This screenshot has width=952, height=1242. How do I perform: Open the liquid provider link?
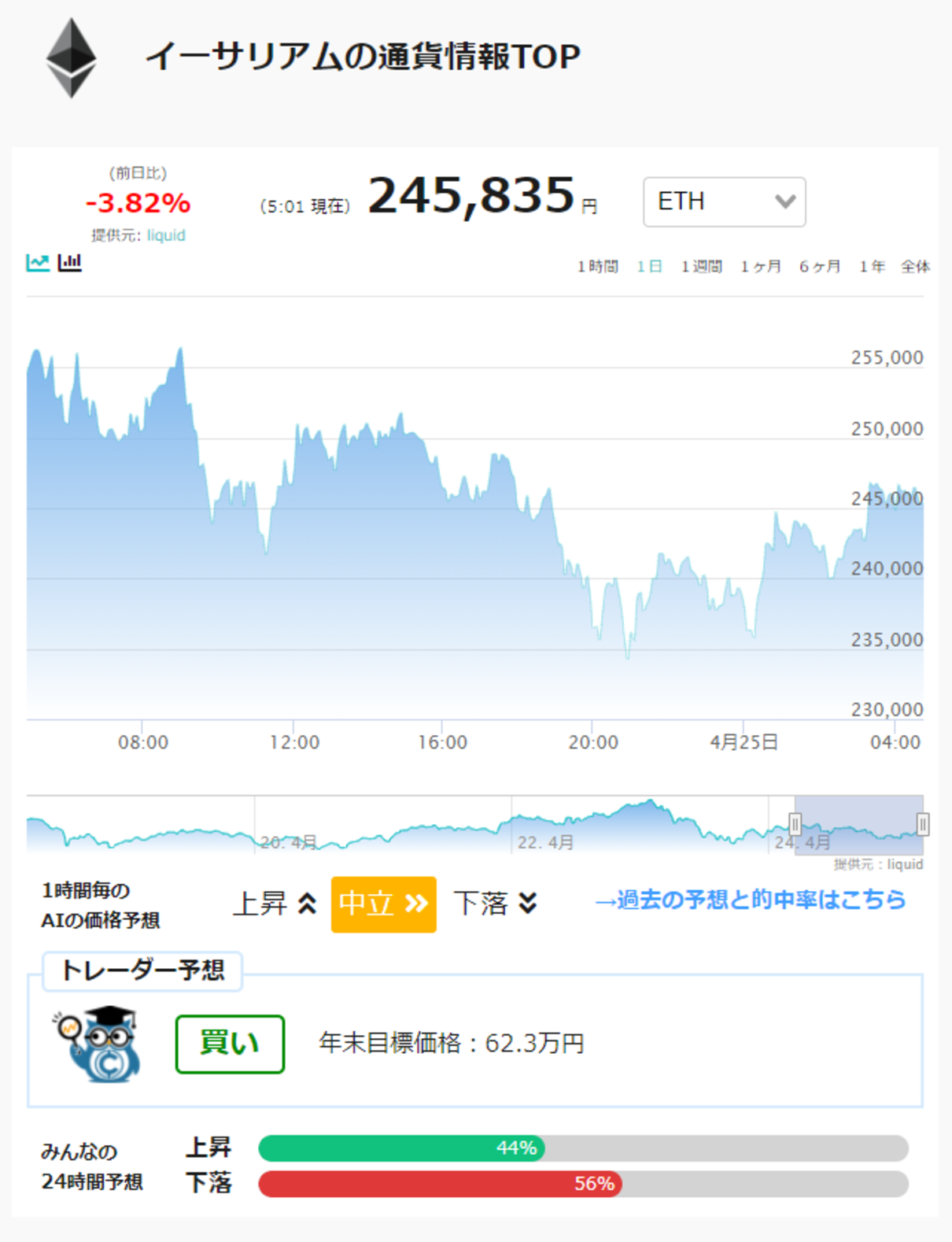(x=166, y=235)
